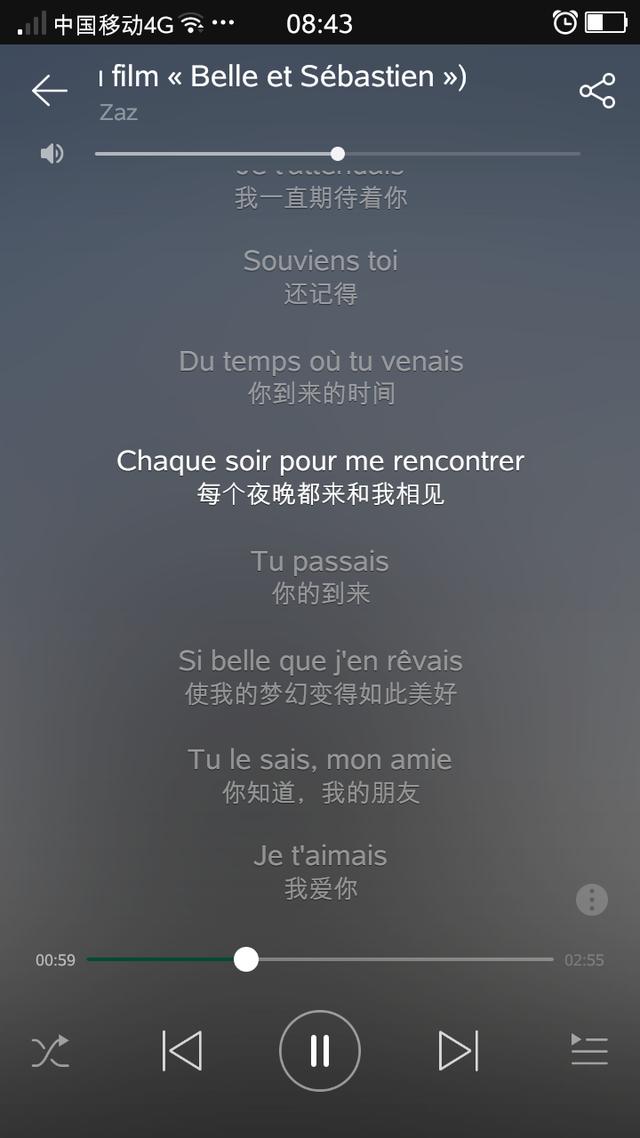Open the play queue list
Image resolution: width=640 pixels, height=1138 pixels.
pos(589,1050)
